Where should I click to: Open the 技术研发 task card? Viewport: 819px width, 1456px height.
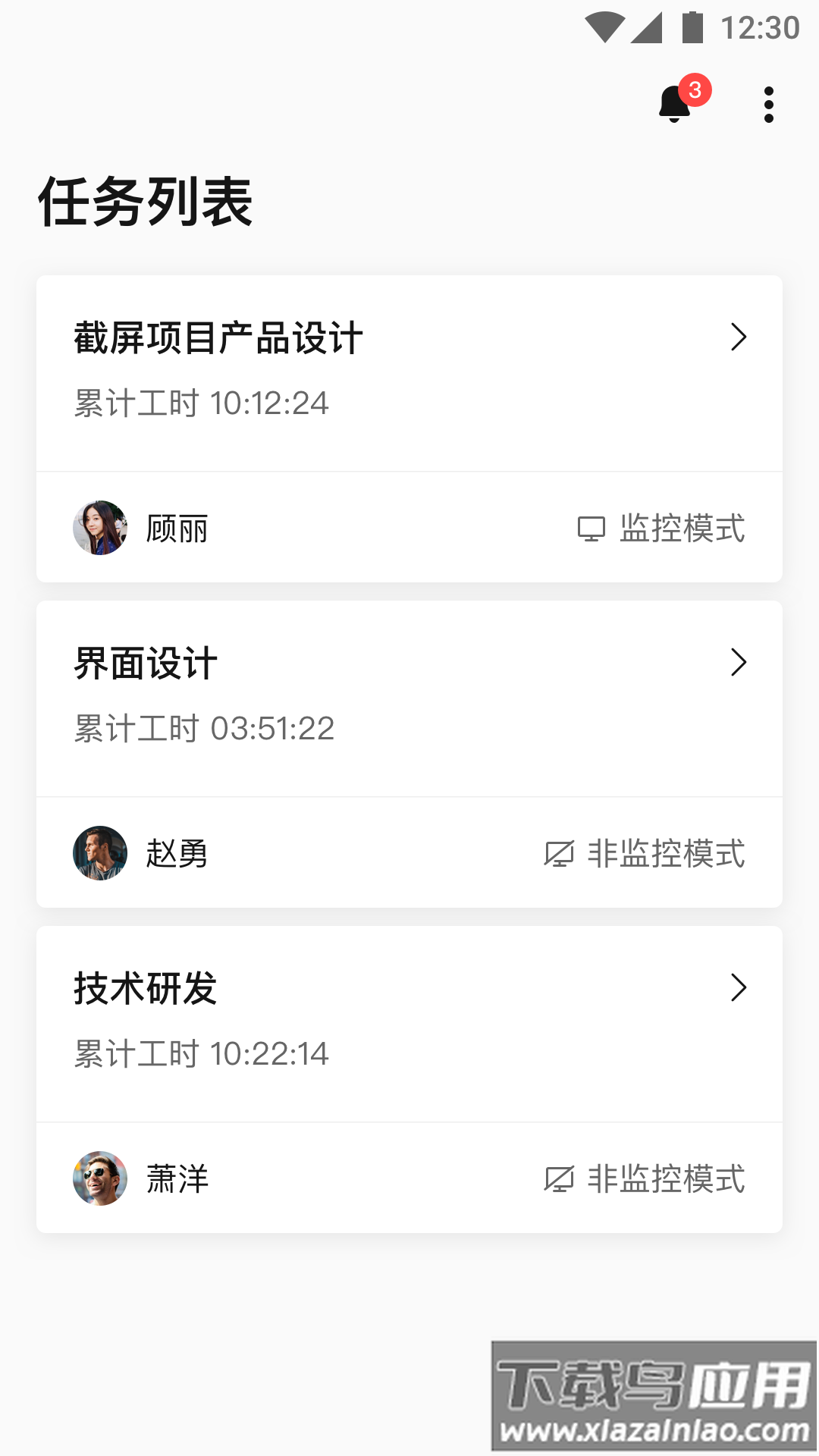coord(409,1022)
